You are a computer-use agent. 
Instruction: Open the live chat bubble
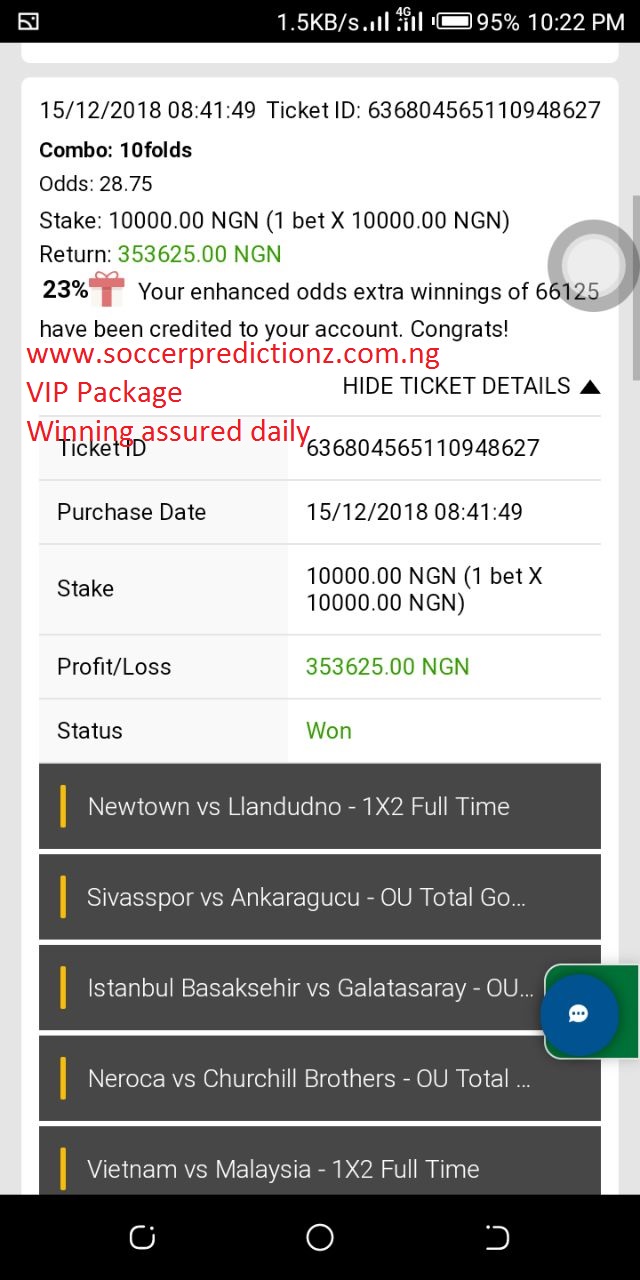[579, 1013]
